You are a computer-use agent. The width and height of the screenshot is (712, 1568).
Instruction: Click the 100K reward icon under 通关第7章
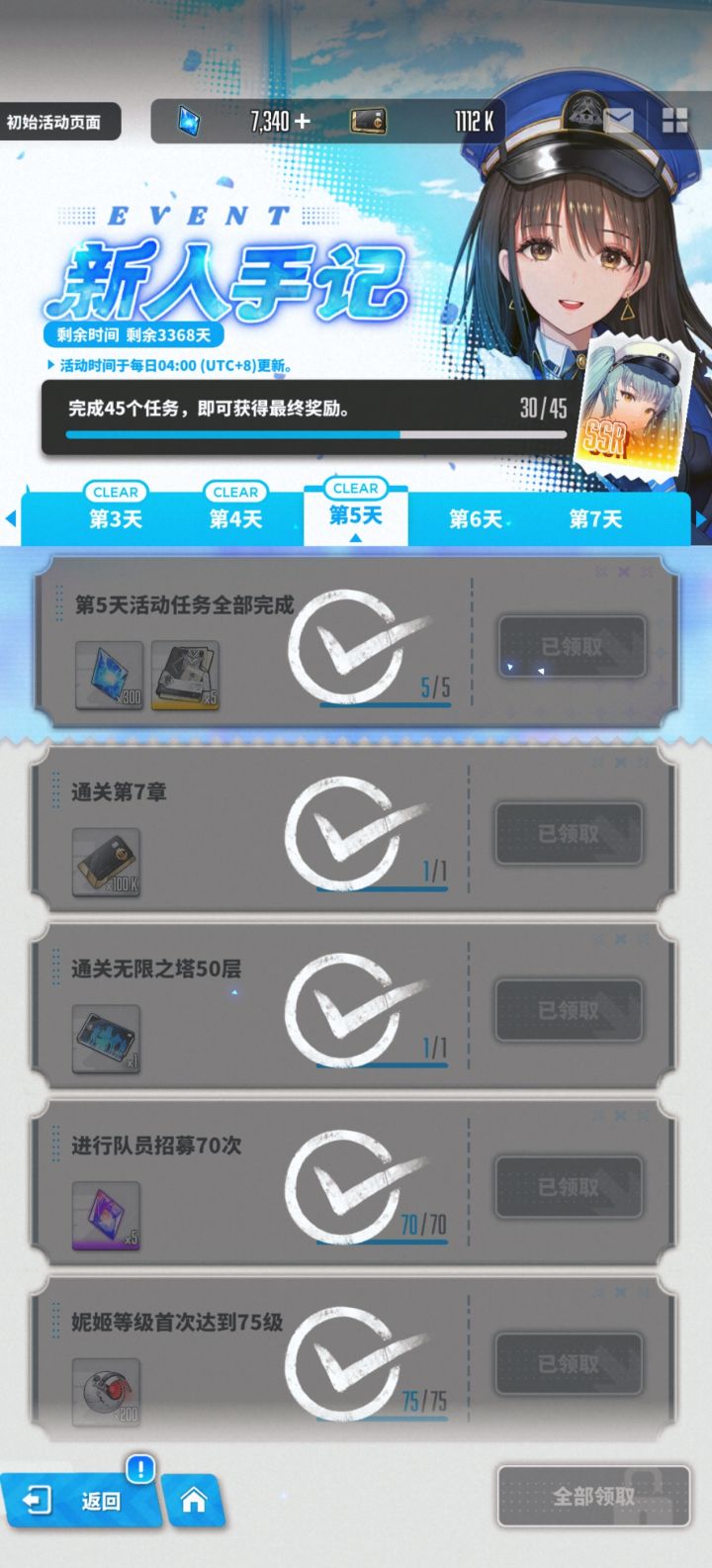coord(107,861)
